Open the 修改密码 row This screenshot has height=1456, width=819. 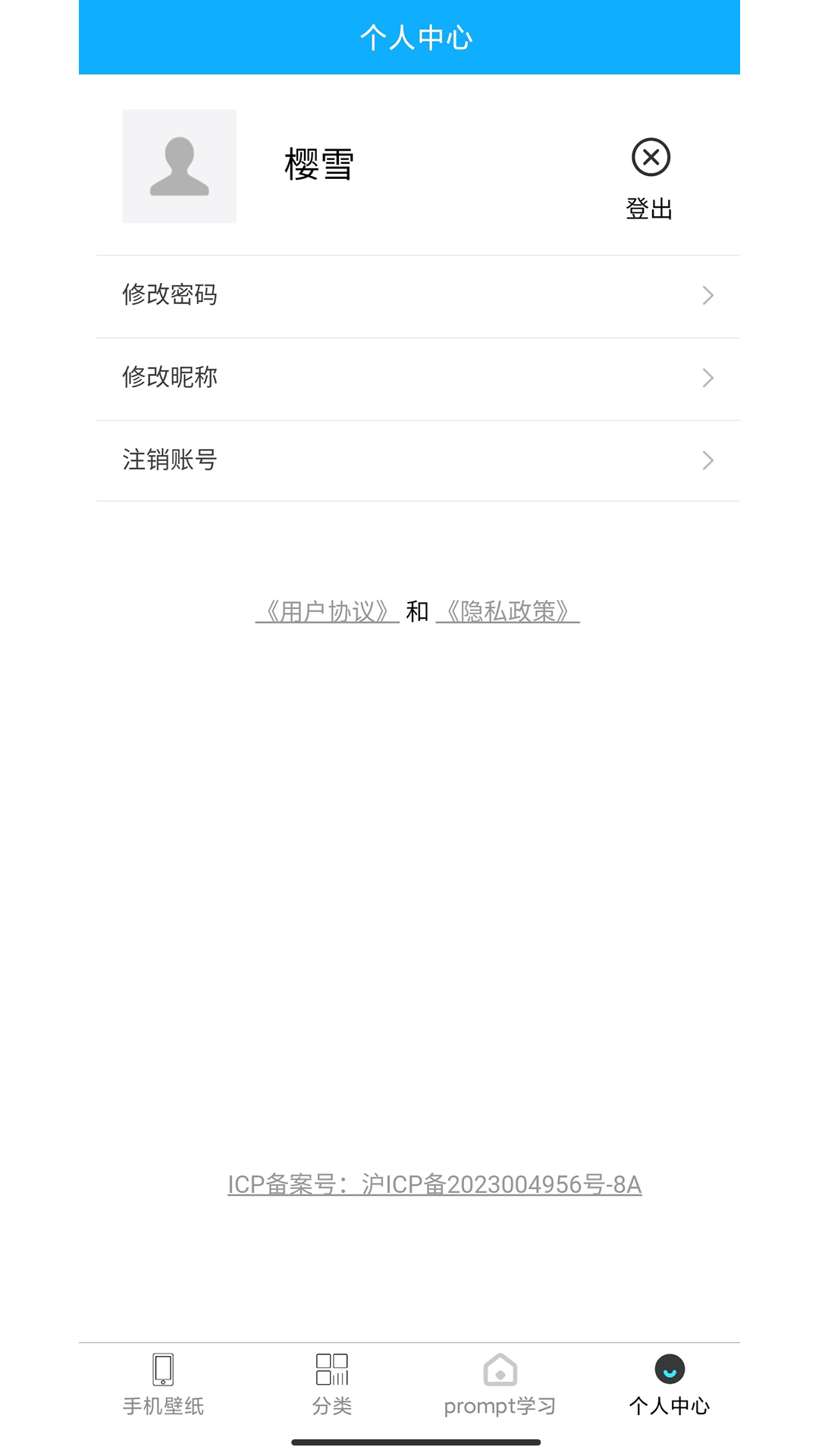tap(418, 296)
